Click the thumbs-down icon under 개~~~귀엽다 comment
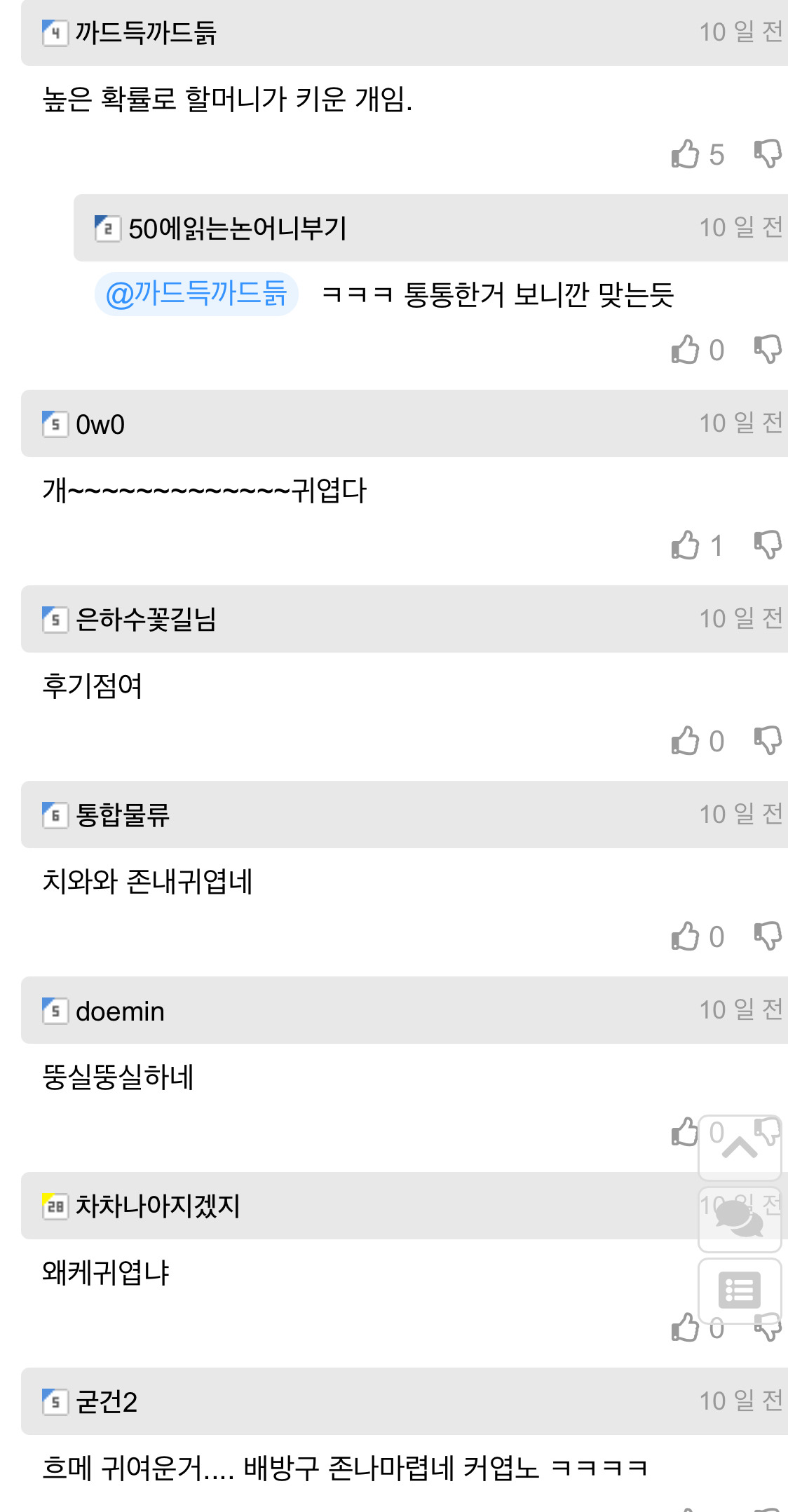The width and height of the screenshot is (788, 1512). [767, 543]
